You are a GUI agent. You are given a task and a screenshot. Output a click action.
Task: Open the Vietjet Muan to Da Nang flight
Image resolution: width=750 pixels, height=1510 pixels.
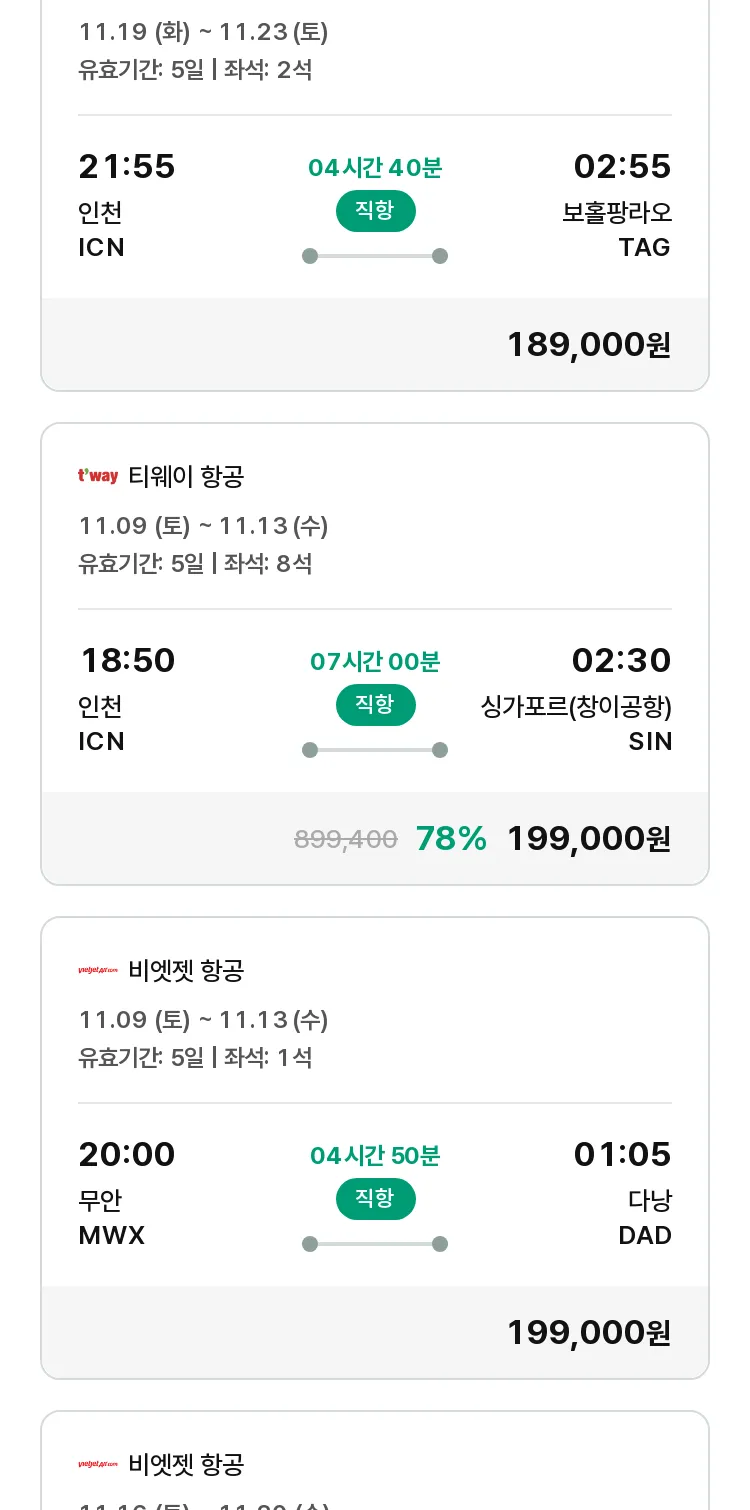tap(375, 1148)
